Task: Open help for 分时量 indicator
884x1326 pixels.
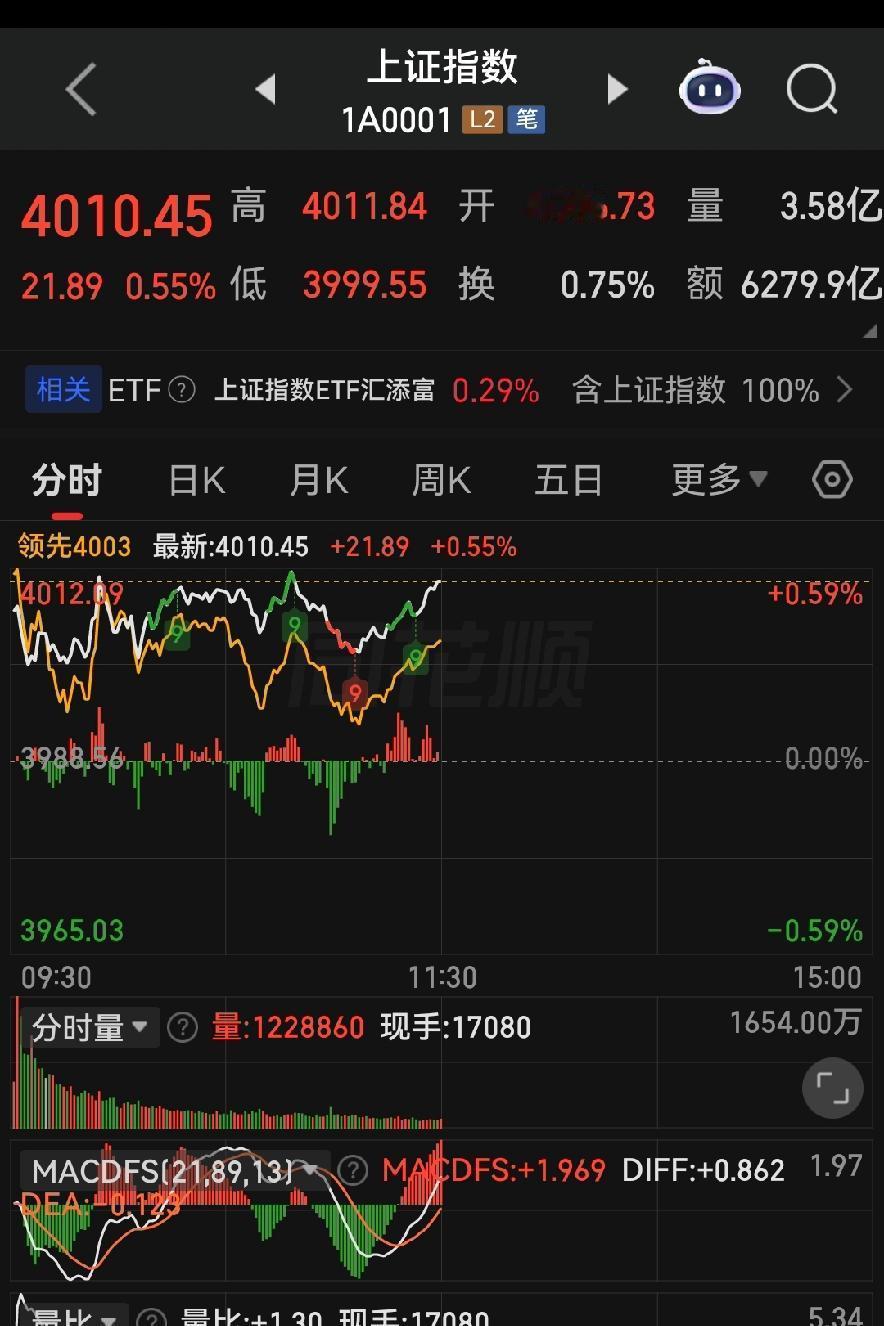Action: [x=183, y=1027]
